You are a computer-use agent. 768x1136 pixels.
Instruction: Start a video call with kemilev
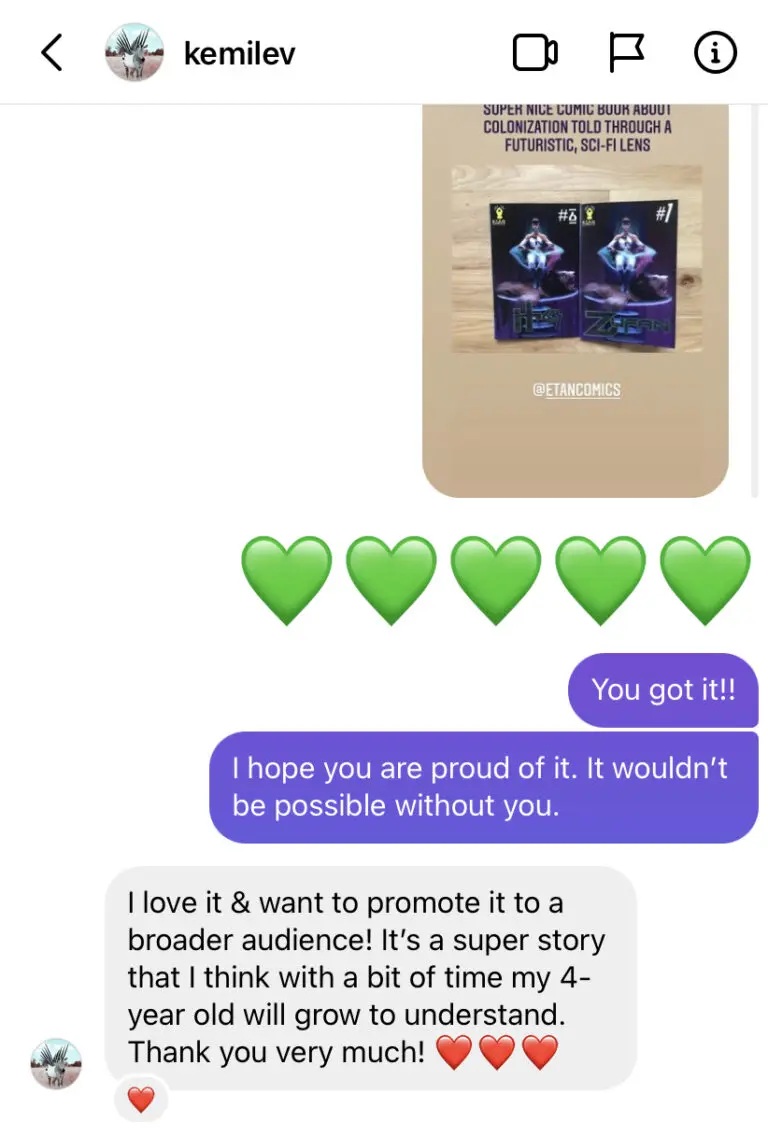pyautogui.click(x=535, y=52)
